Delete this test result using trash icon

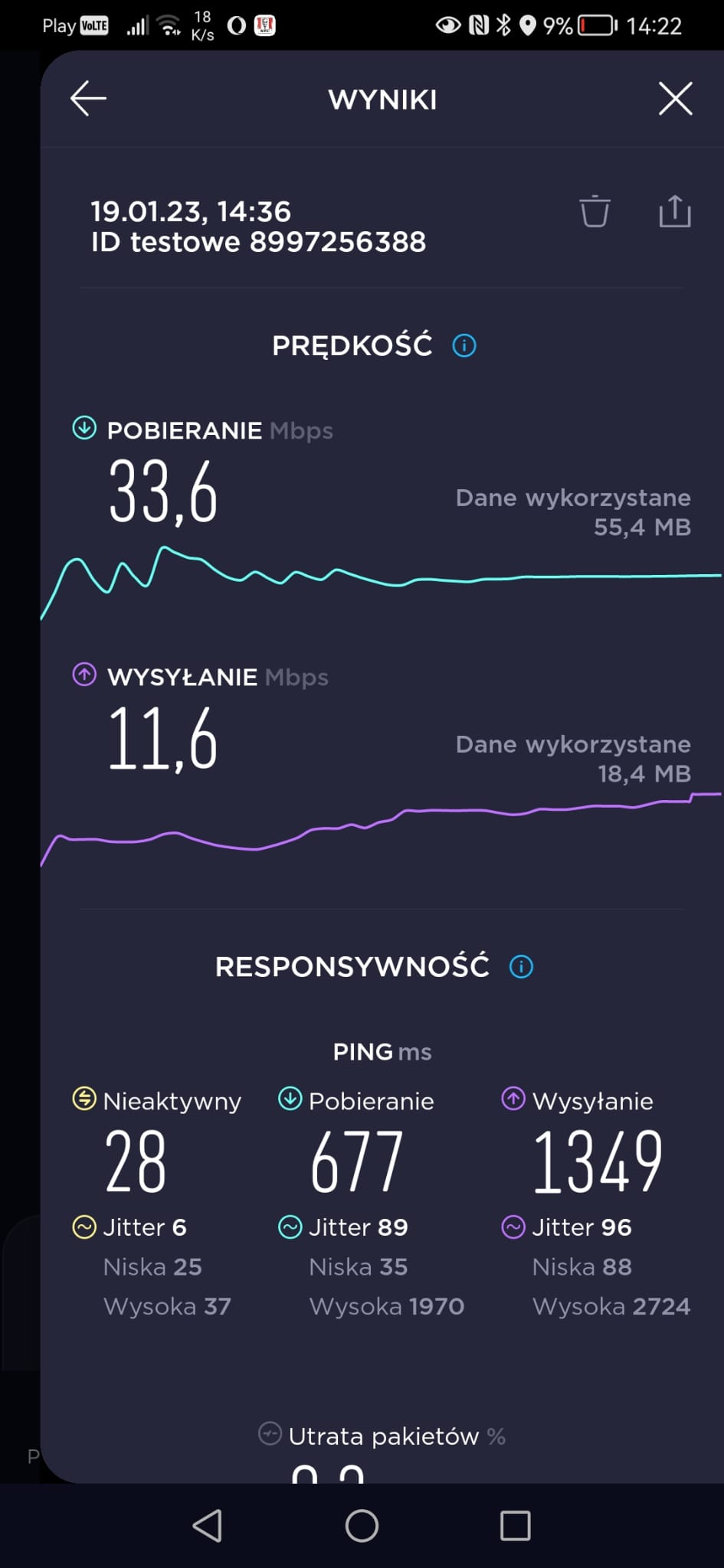tap(596, 212)
